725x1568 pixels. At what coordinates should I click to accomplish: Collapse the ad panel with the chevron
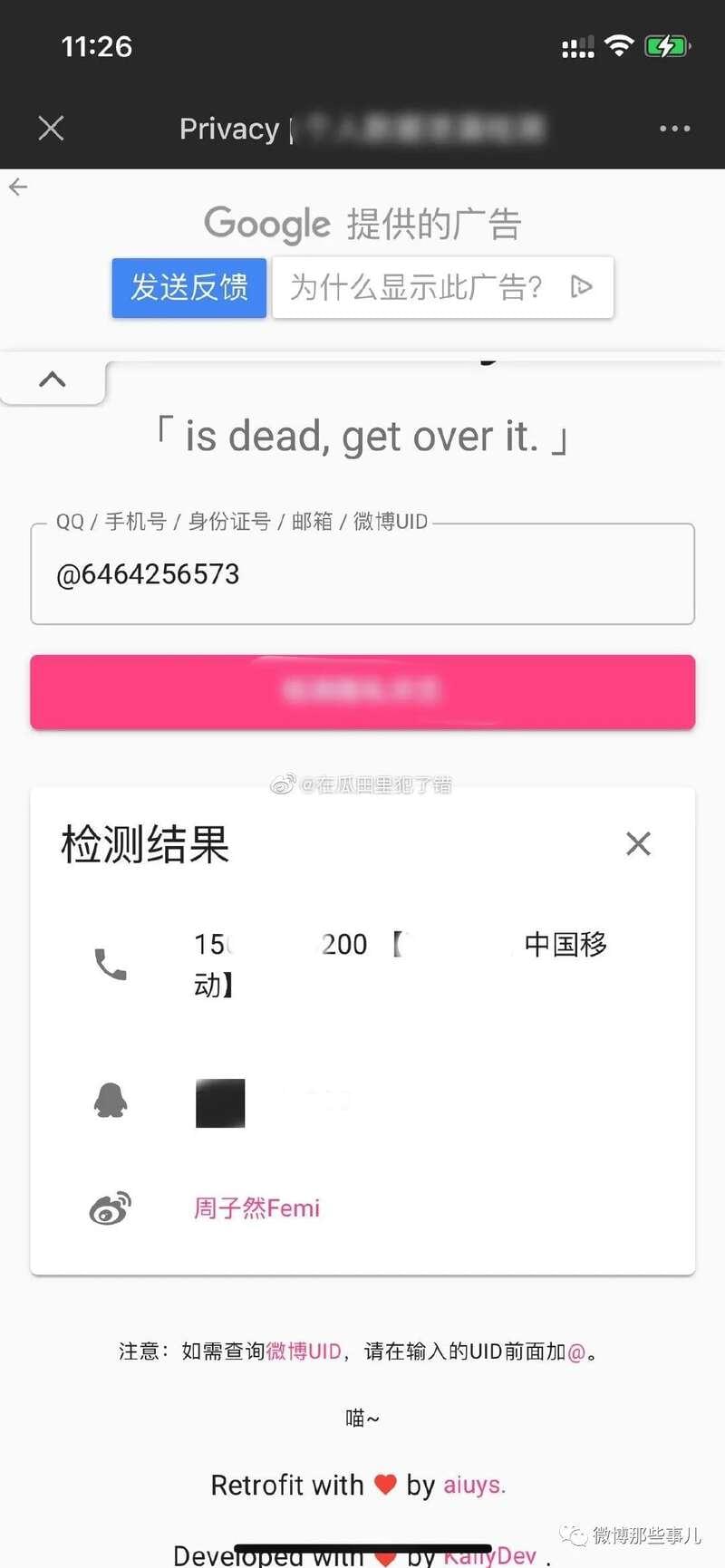click(x=53, y=380)
